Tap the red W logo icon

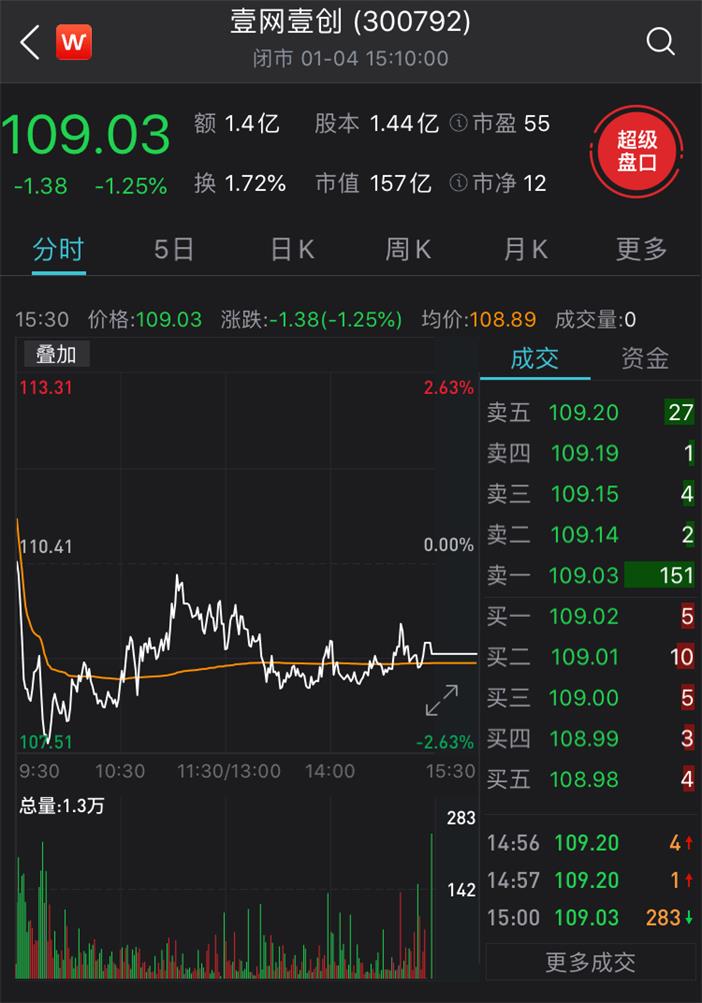tap(74, 42)
